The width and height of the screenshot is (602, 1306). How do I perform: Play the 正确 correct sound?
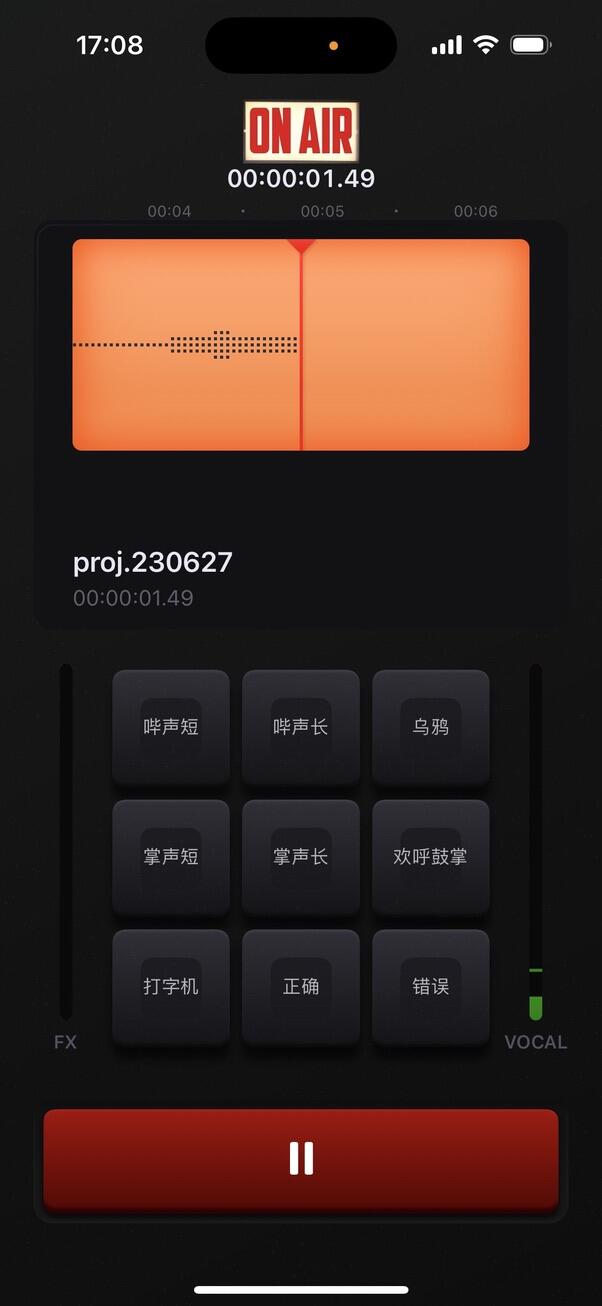pyautogui.click(x=301, y=987)
